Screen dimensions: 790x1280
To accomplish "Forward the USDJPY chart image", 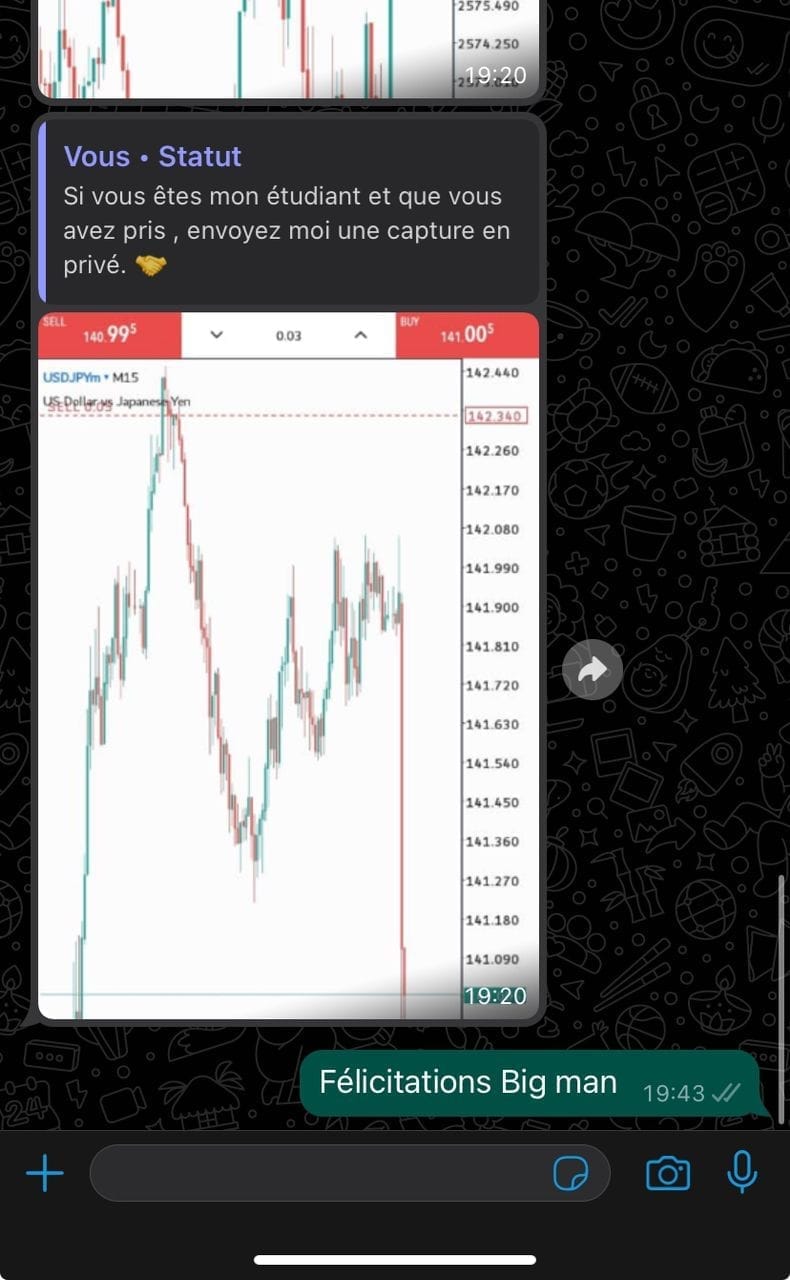I will point(592,670).
